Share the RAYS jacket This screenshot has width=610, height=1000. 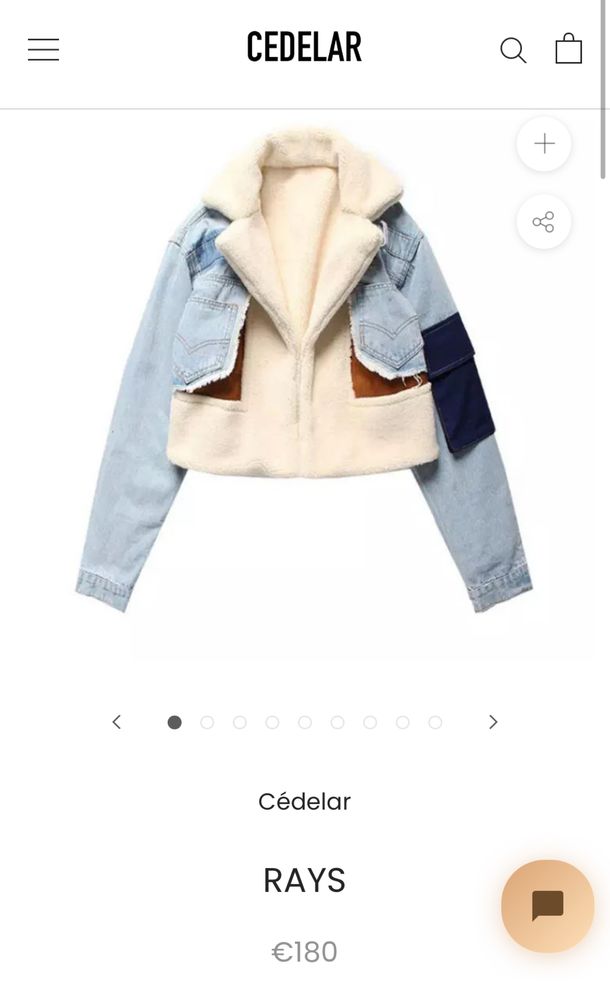(544, 222)
